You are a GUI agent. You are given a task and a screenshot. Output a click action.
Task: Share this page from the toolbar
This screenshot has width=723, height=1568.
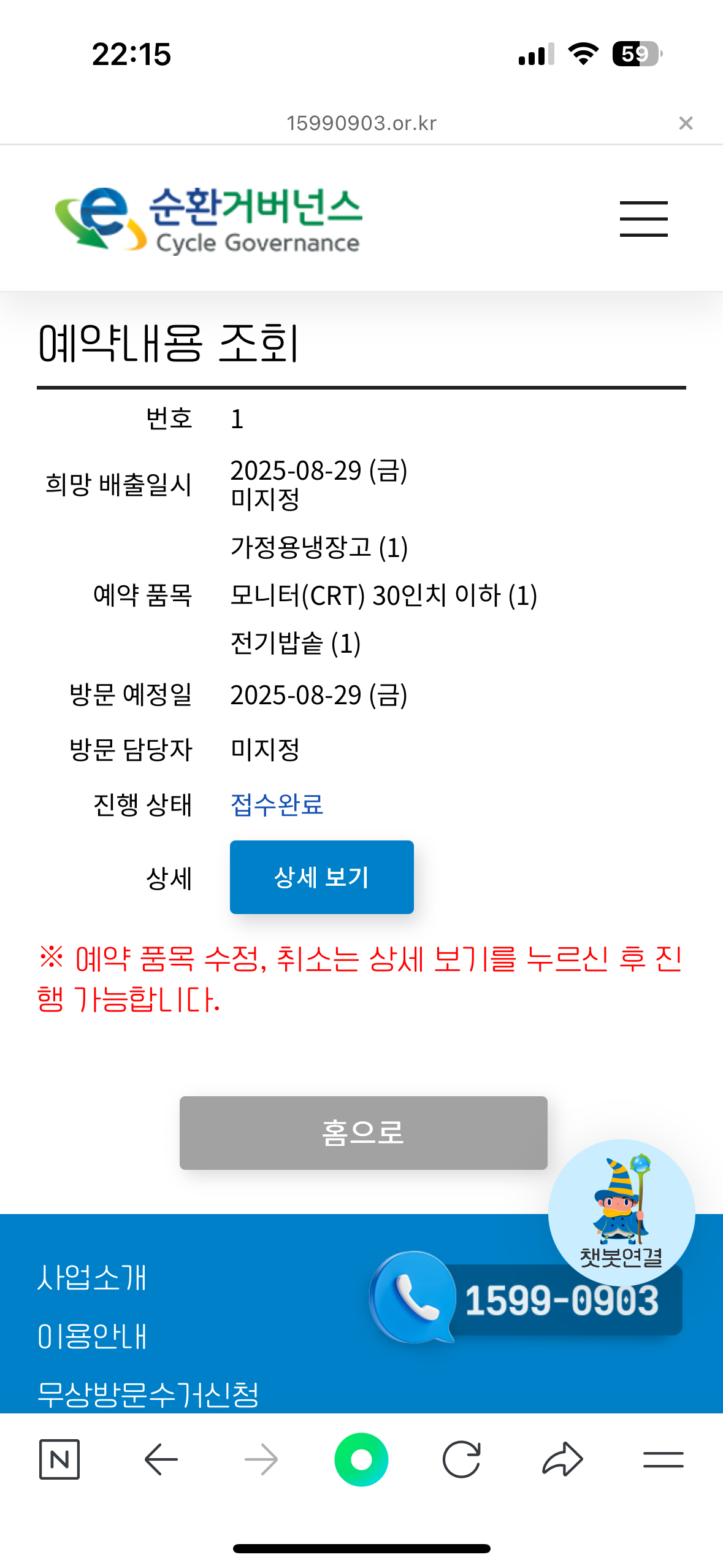coord(562,1459)
